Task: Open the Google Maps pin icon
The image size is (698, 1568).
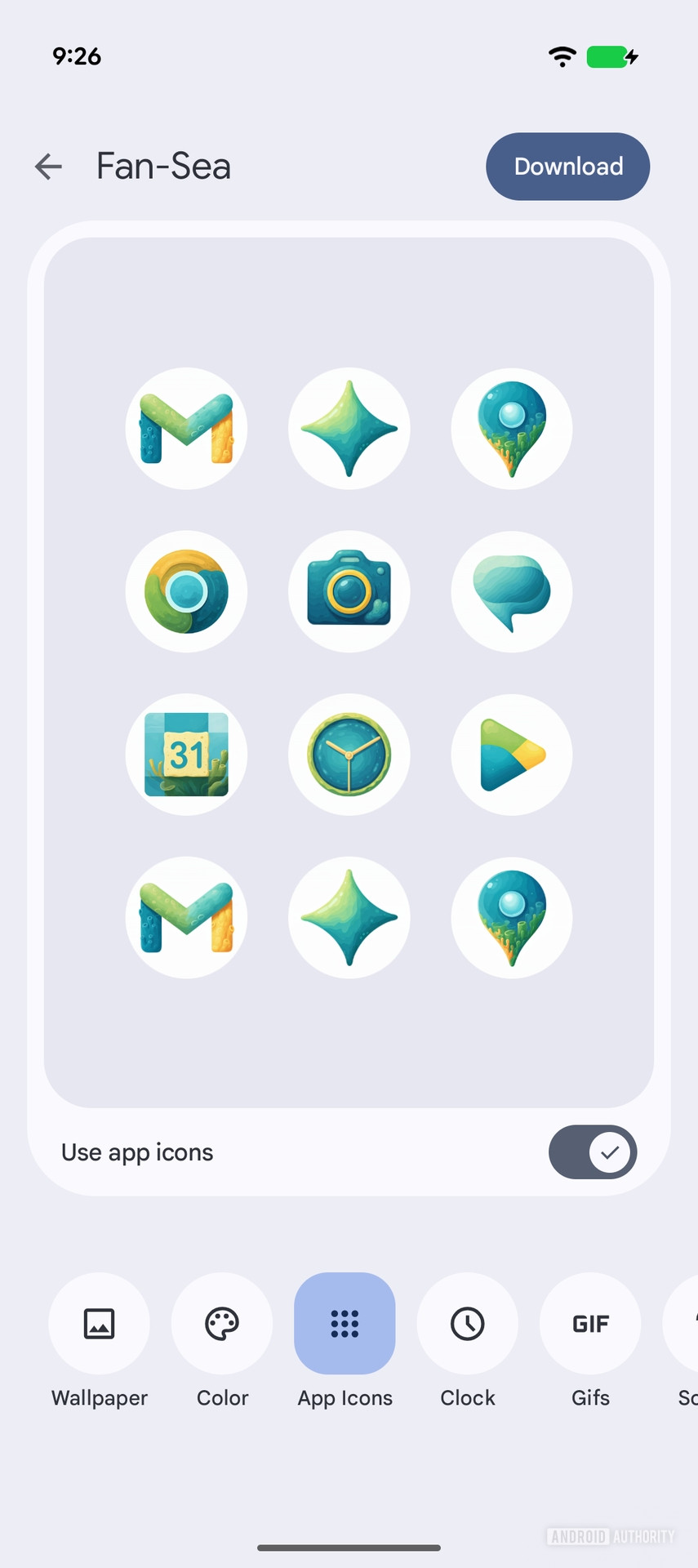Action: tap(512, 429)
